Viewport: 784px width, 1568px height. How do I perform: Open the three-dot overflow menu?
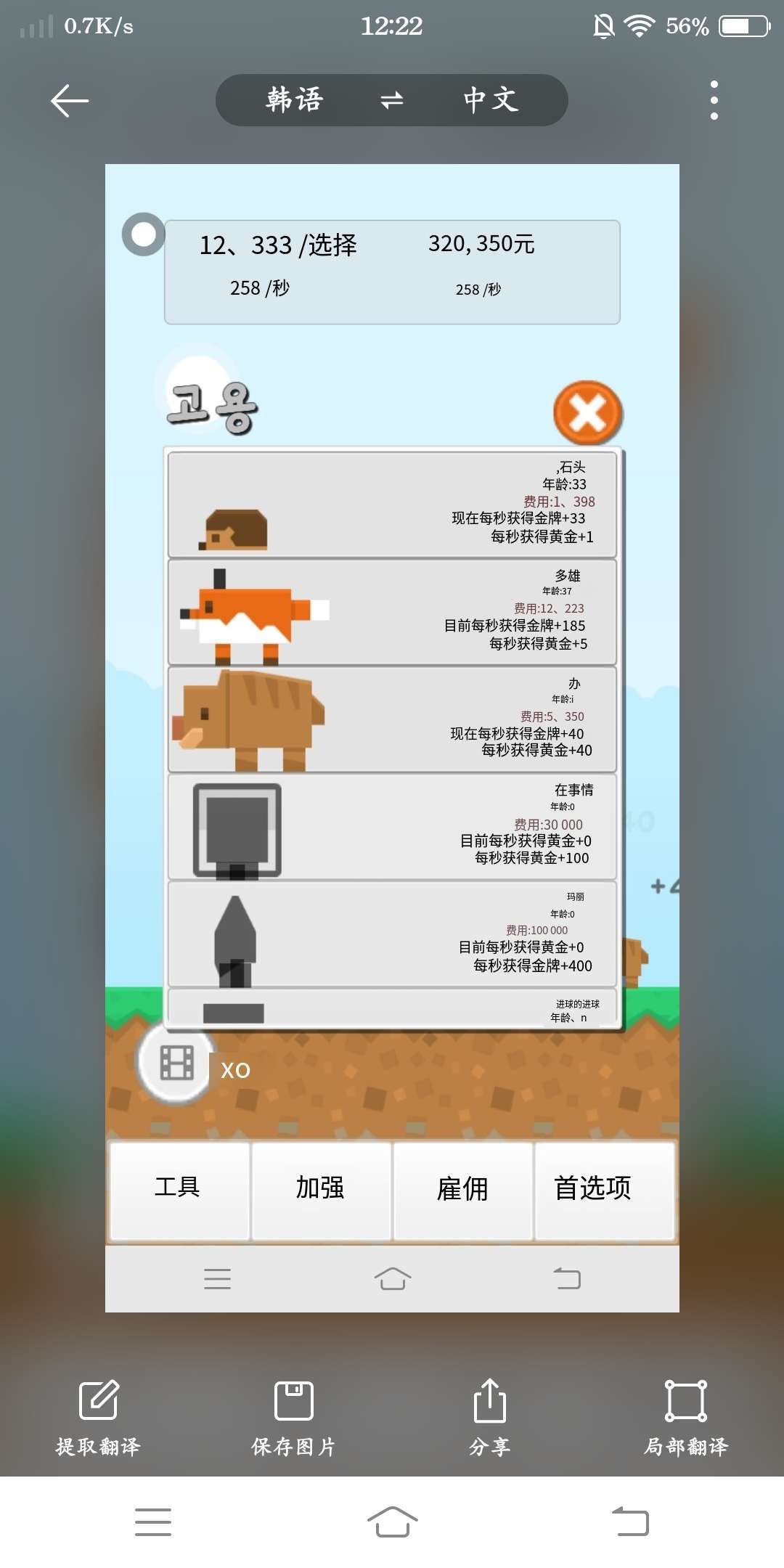coord(714,100)
